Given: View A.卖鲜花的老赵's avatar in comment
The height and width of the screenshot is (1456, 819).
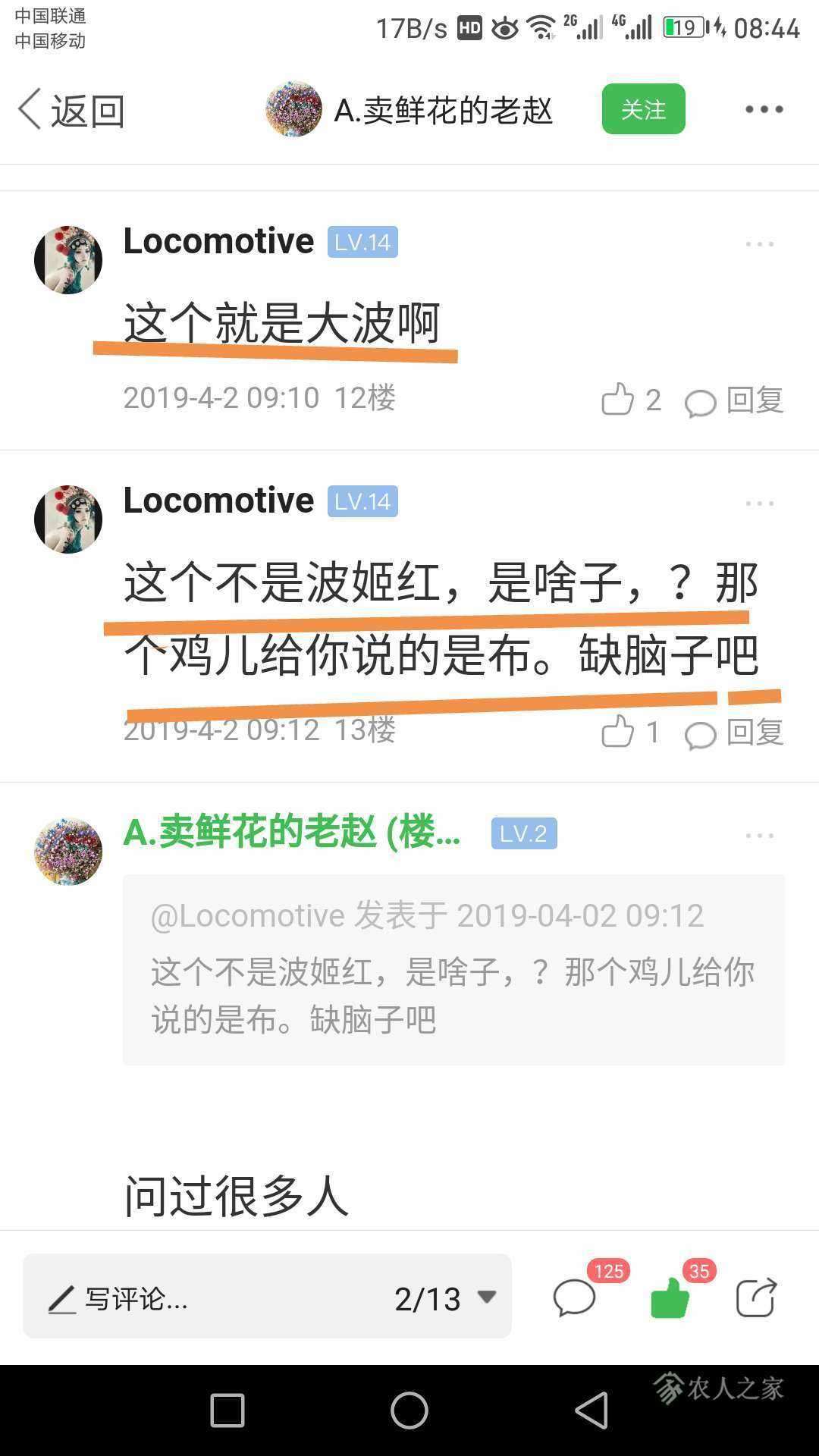Looking at the screenshot, I should [x=68, y=851].
